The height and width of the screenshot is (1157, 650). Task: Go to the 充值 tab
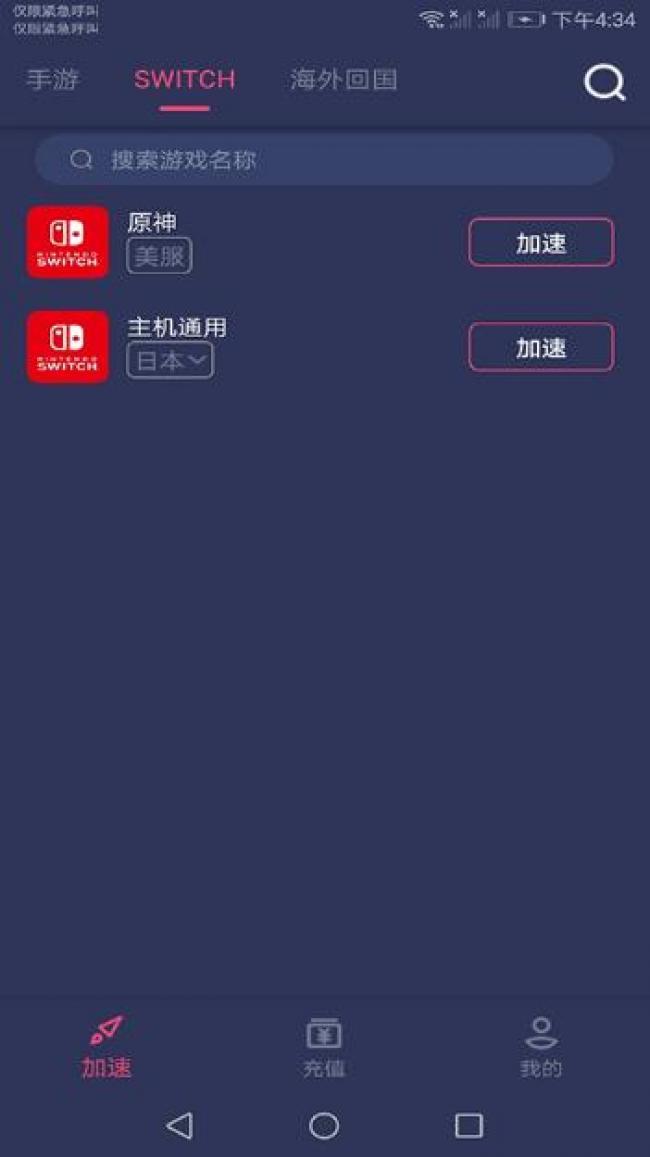click(324, 1047)
